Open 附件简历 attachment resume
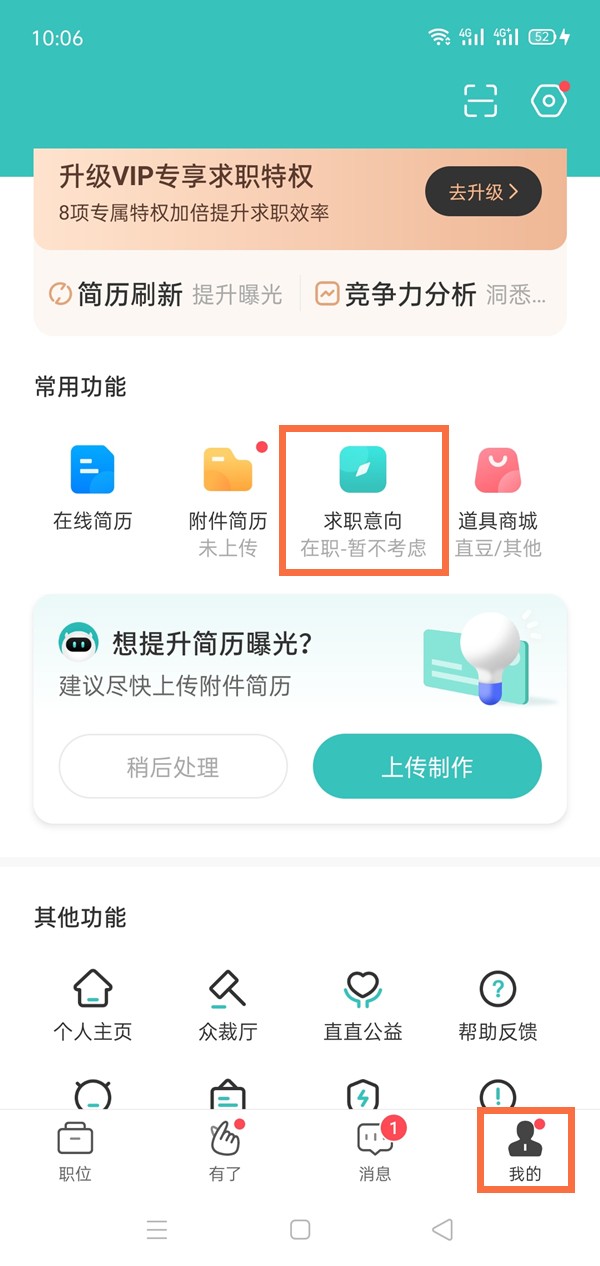The width and height of the screenshot is (600, 1266). [228, 488]
